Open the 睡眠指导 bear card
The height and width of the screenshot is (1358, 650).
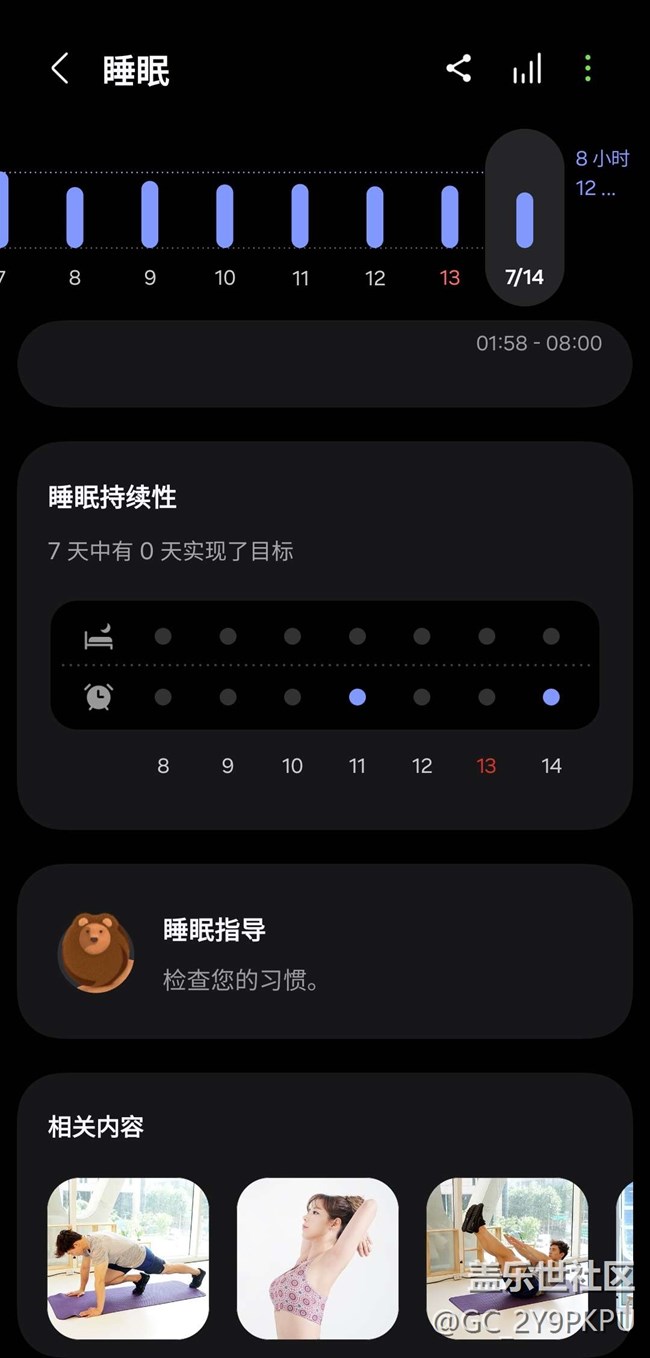click(x=325, y=951)
